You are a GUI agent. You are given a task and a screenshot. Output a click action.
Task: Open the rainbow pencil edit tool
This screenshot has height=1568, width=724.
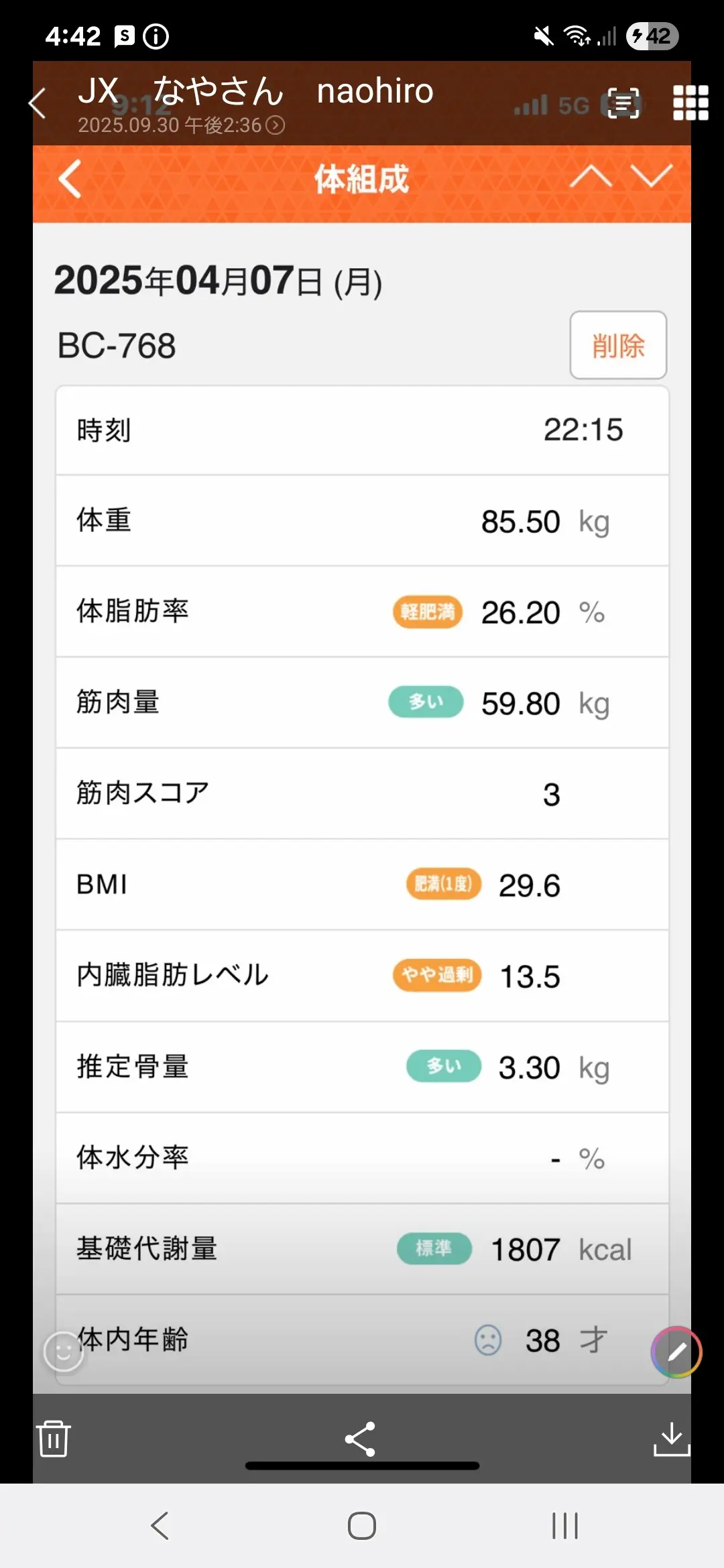pyautogui.click(x=676, y=1352)
